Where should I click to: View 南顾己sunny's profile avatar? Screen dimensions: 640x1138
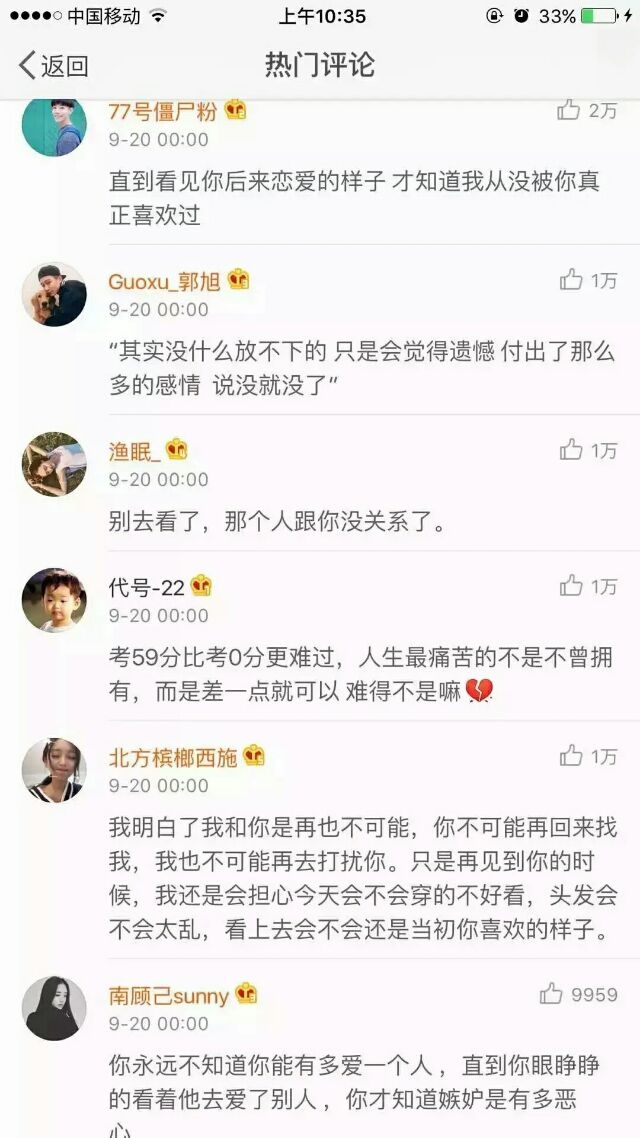[54, 1008]
